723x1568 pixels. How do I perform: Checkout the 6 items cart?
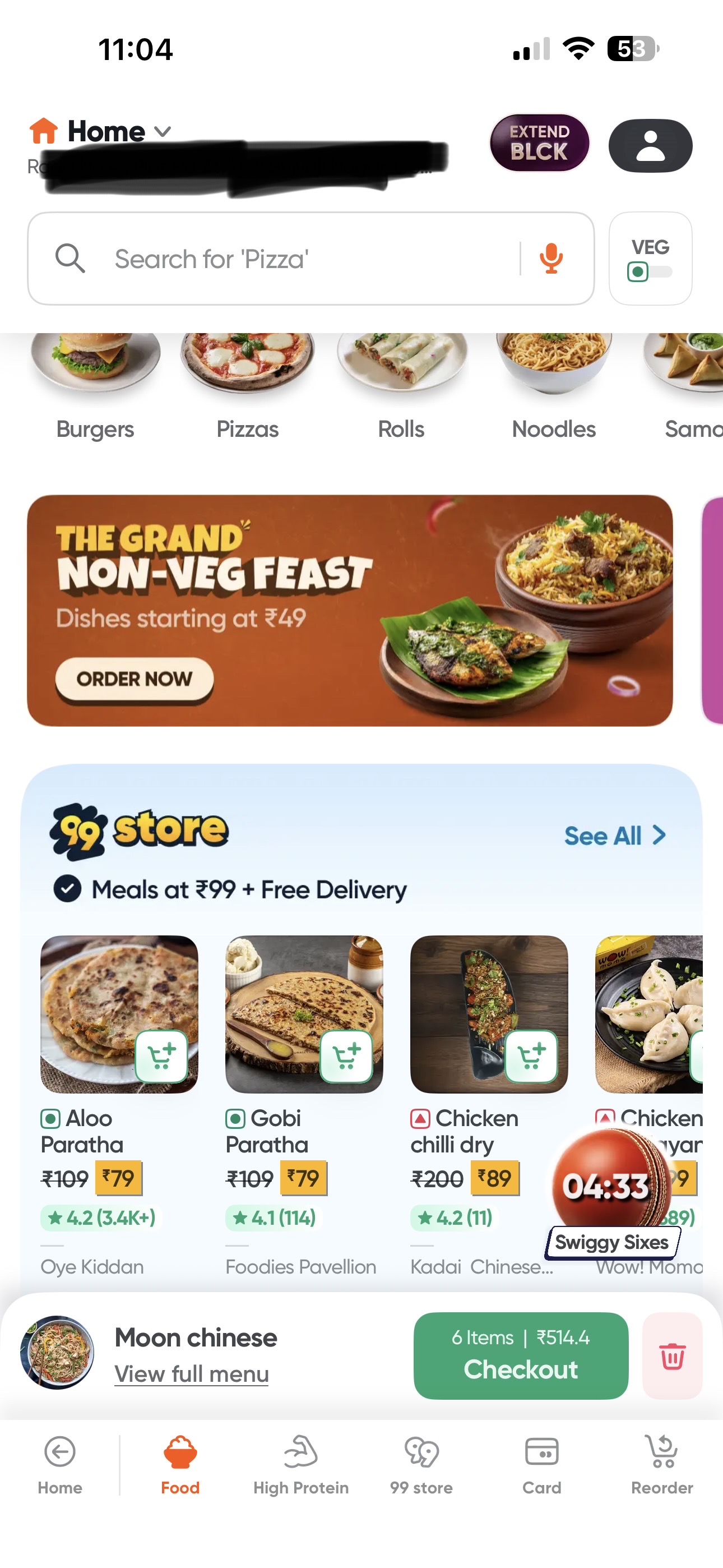[x=520, y=1355]
